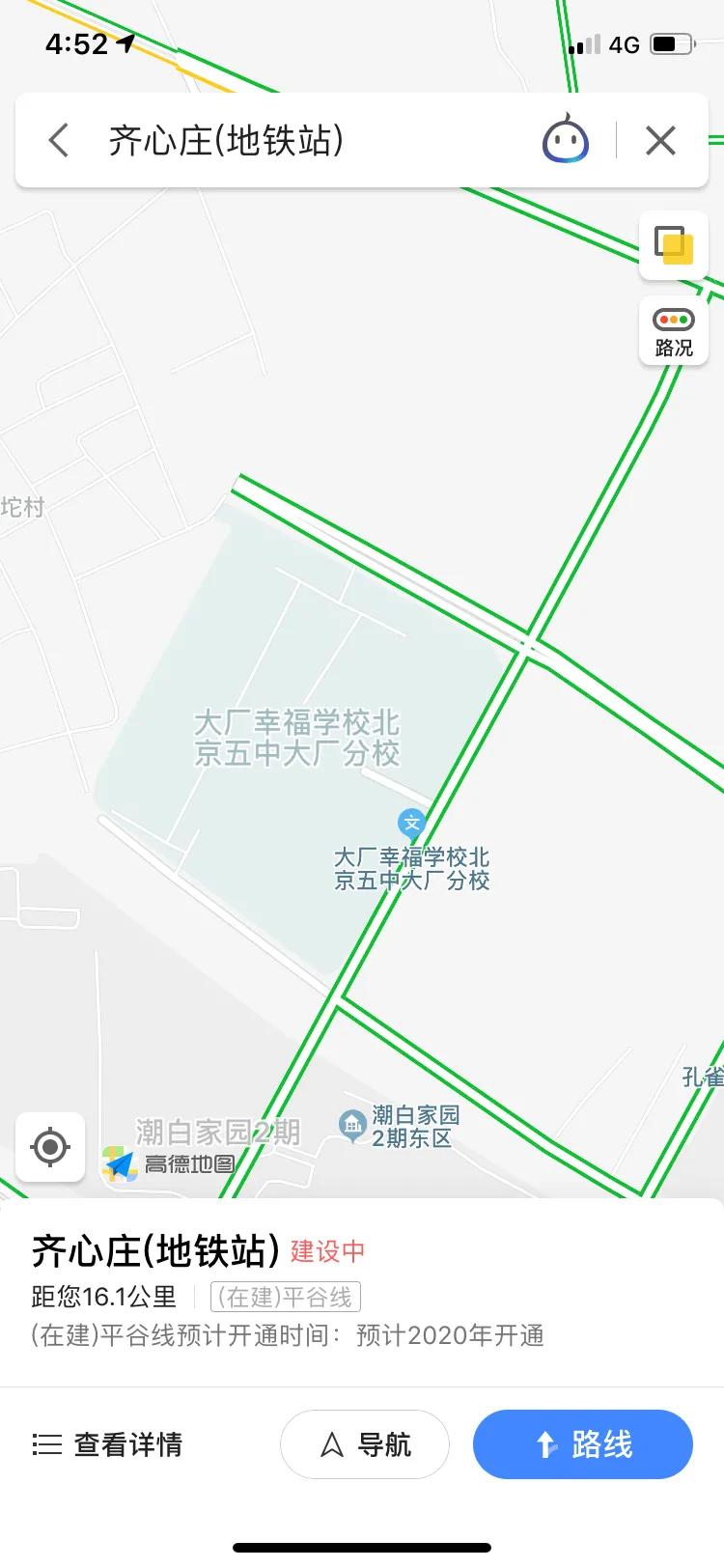Clear the search with the X button
This screenshot has width=724, height=1568.
(x=659, y=140)
